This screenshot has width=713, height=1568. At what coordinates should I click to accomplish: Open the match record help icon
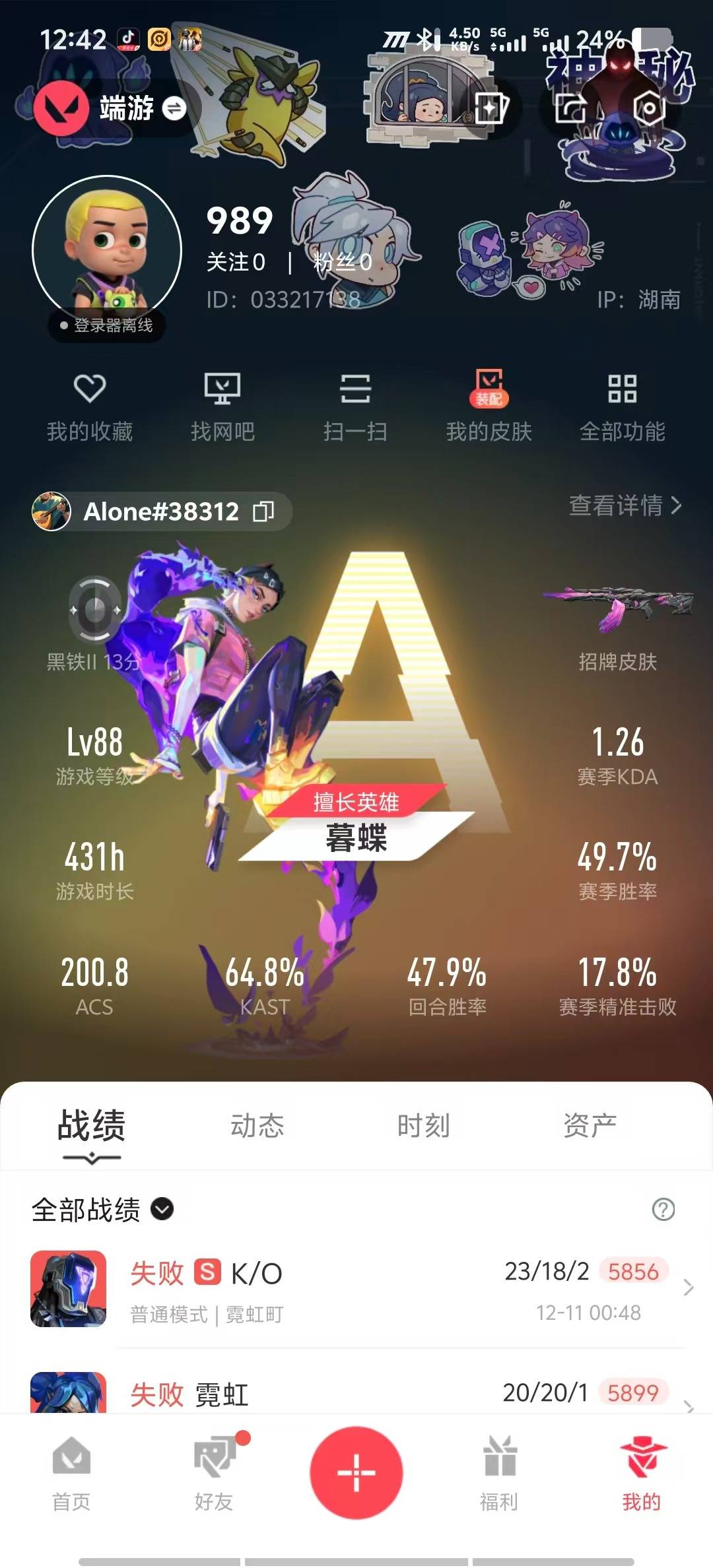click(x=663, y=1209)
